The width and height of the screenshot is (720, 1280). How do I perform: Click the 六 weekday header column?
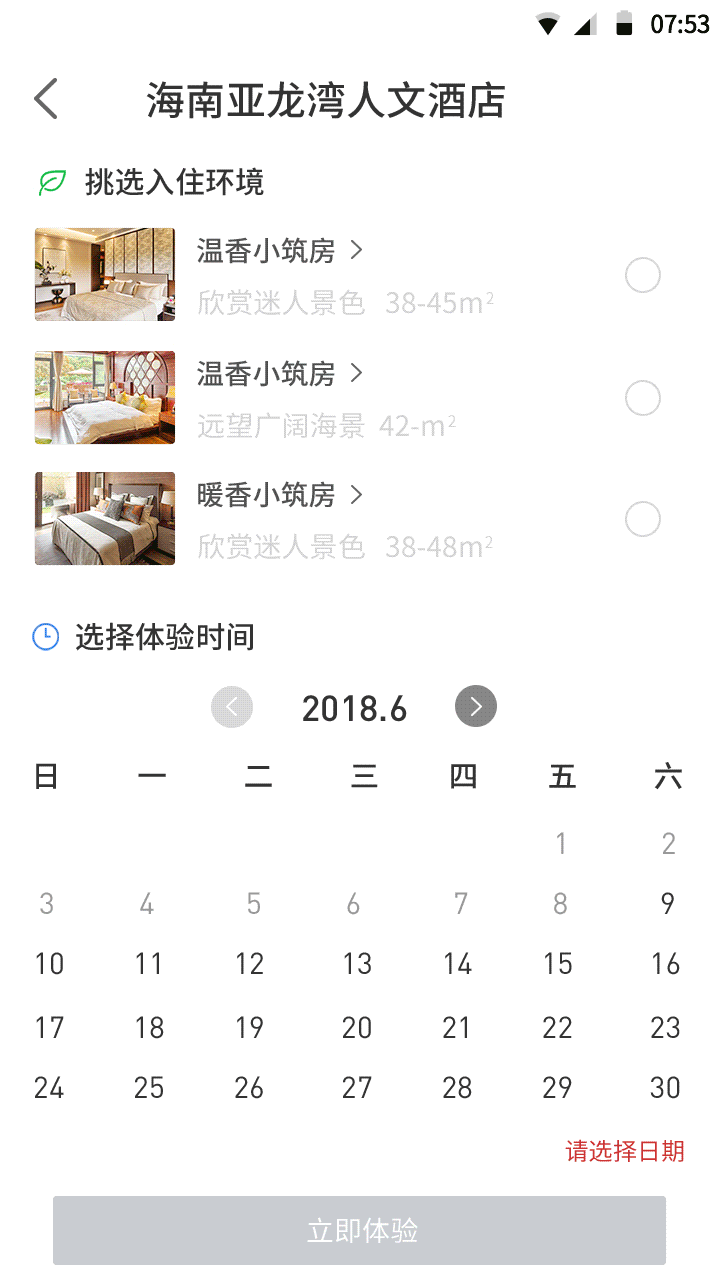click(668, 776)
